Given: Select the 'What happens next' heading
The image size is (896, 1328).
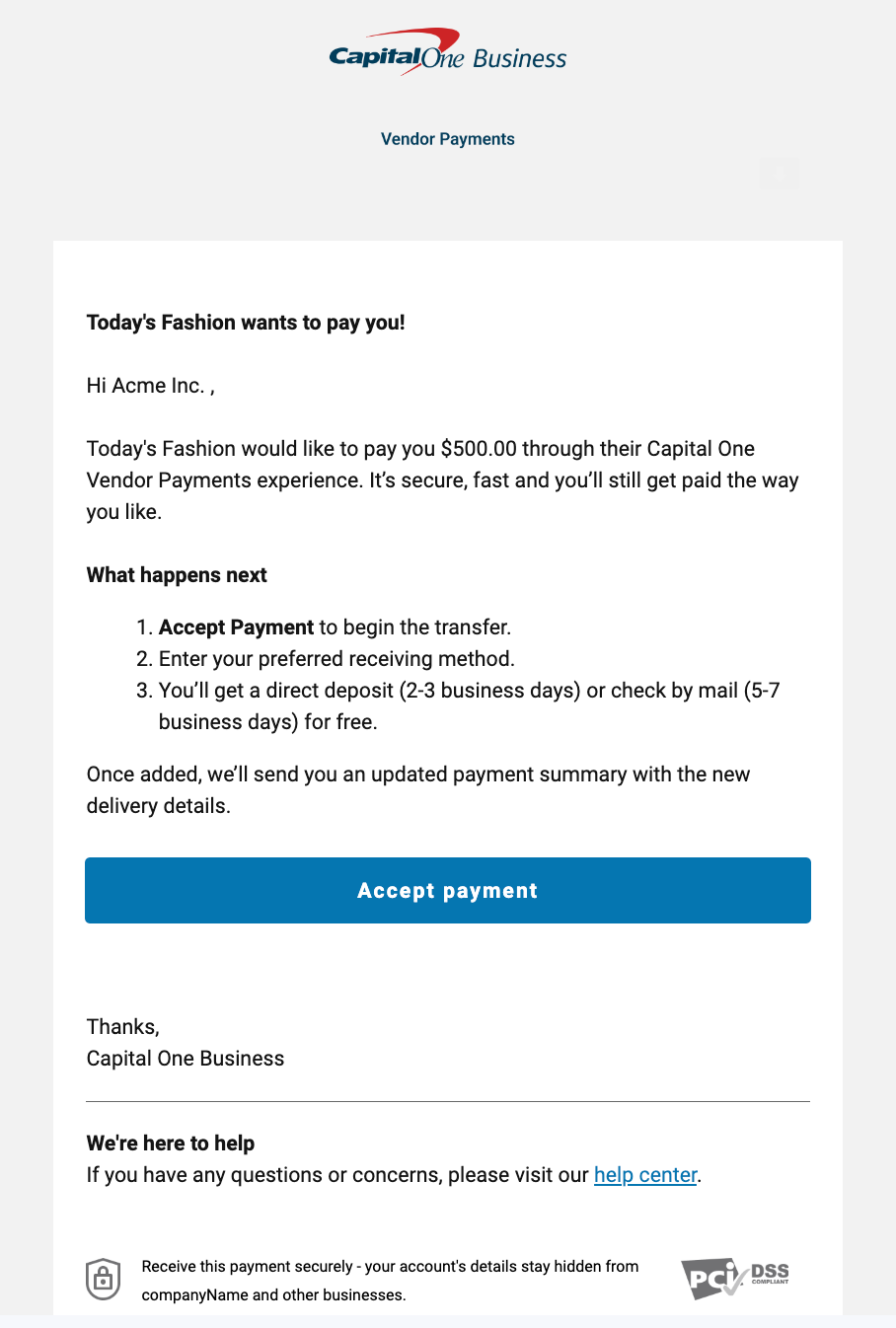Looking at the screenshot, I should [177, 574].
